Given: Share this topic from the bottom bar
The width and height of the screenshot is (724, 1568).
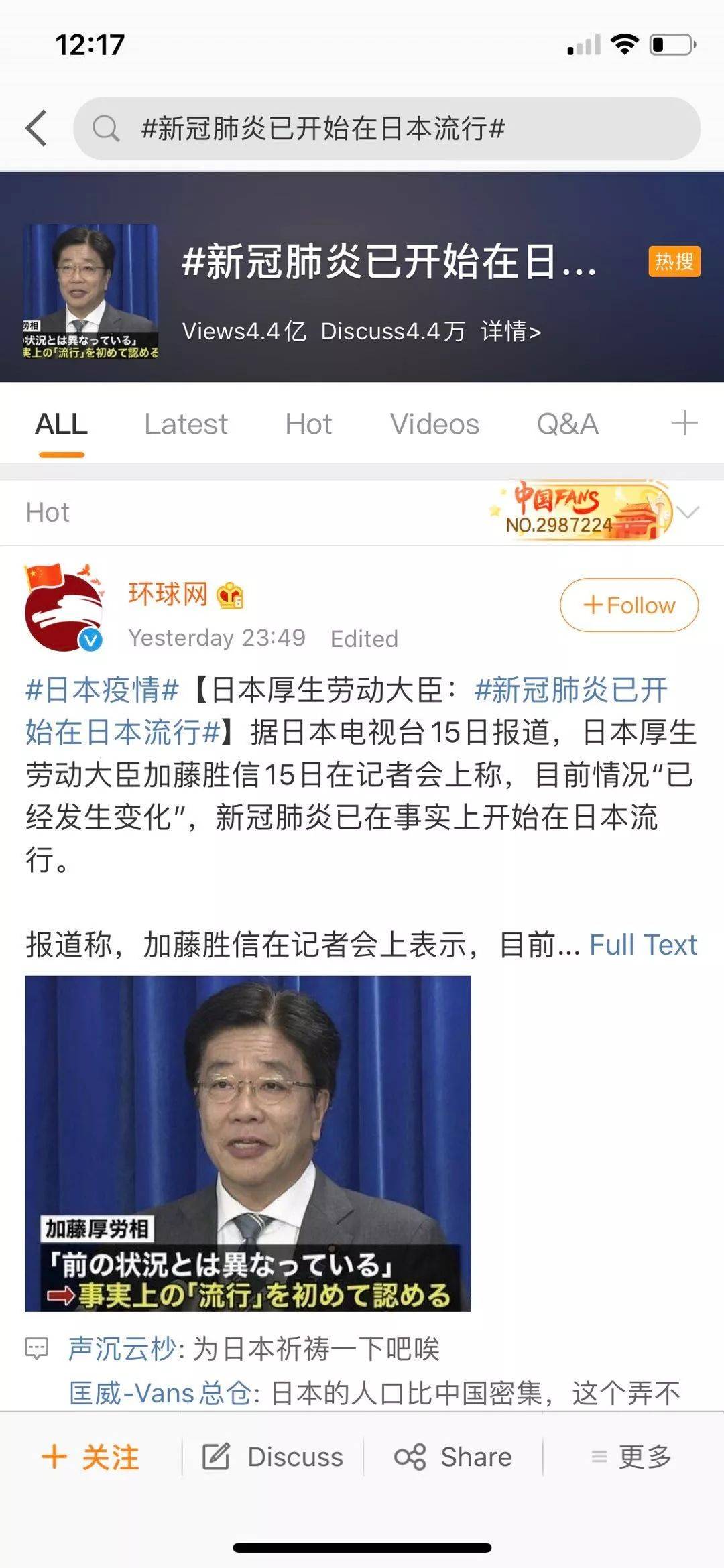Looking at the screenshot, I should (x=453, y=1457).
